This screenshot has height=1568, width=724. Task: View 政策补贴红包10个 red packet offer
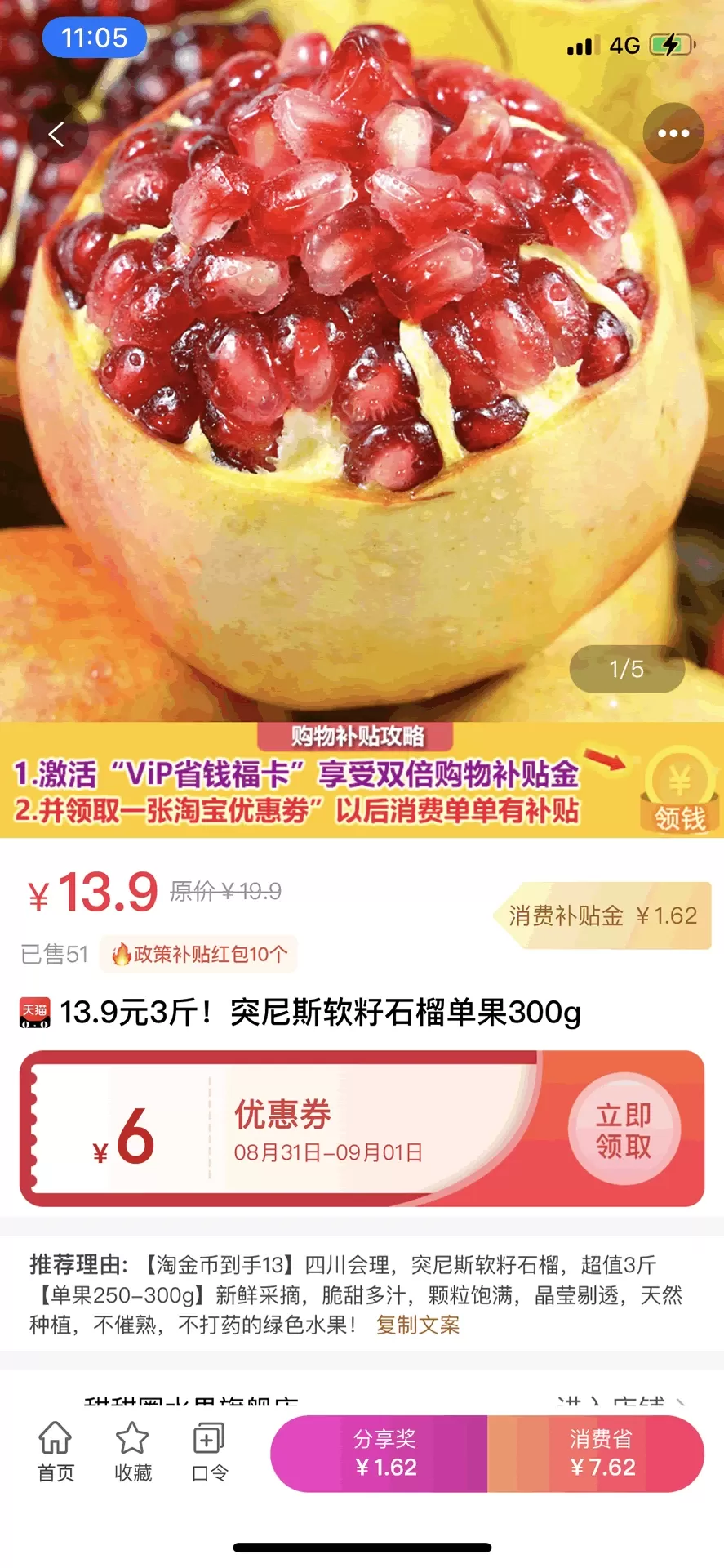pyautogui.click(x=199, y=954)
